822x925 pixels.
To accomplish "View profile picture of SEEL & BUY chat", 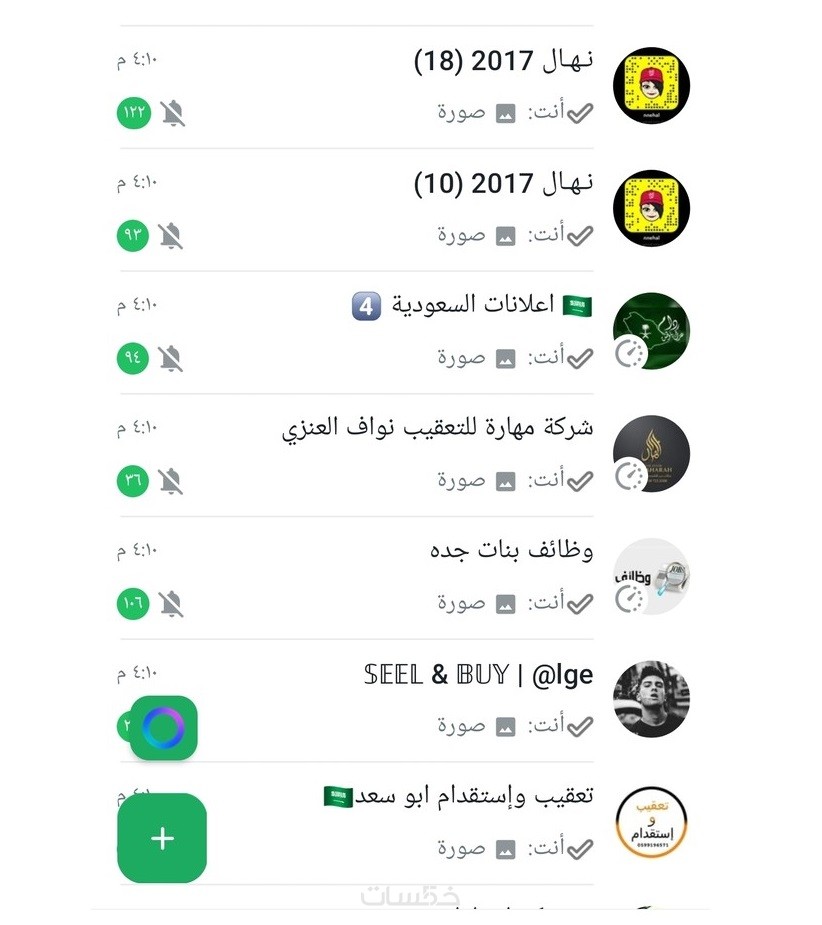I will click(652, 699).
